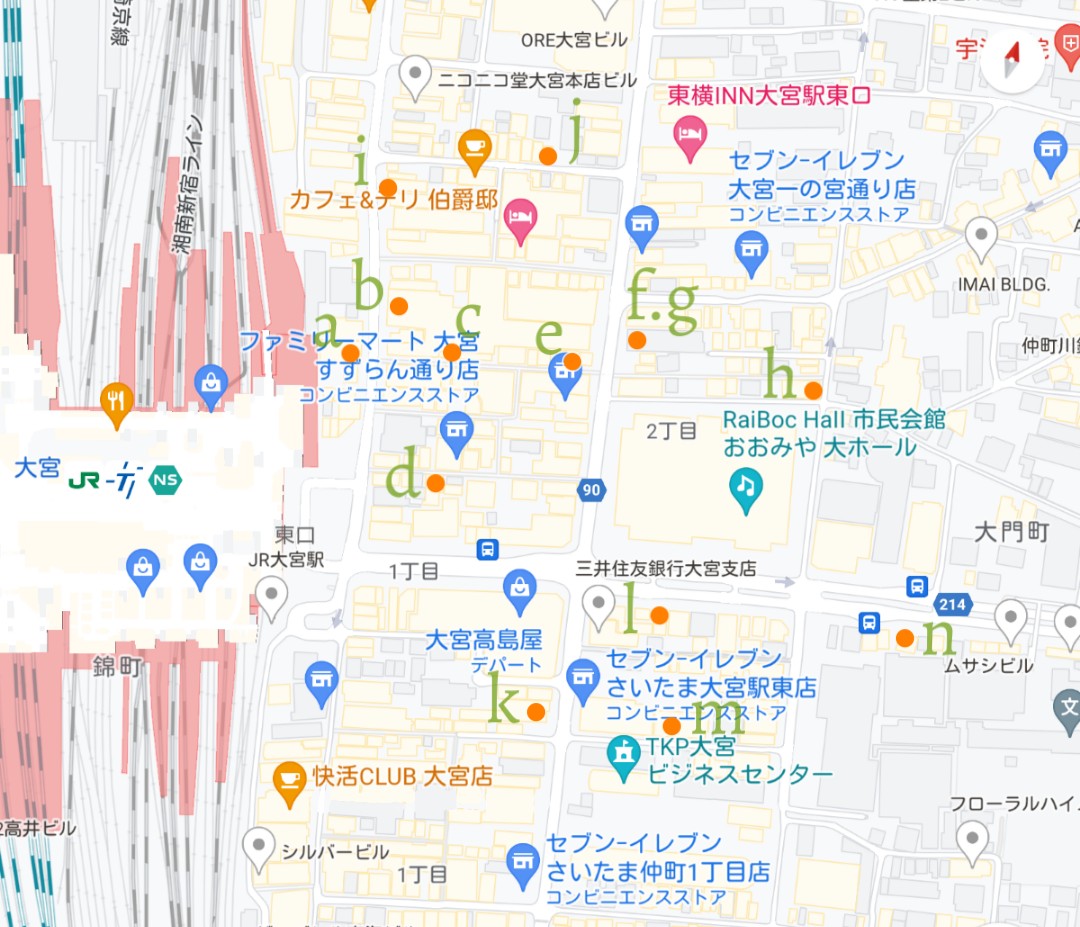The image size is (1080, 927).
Task: Open the 快活CLUB 大宮店 cafe pin
Action: point(289,783)
